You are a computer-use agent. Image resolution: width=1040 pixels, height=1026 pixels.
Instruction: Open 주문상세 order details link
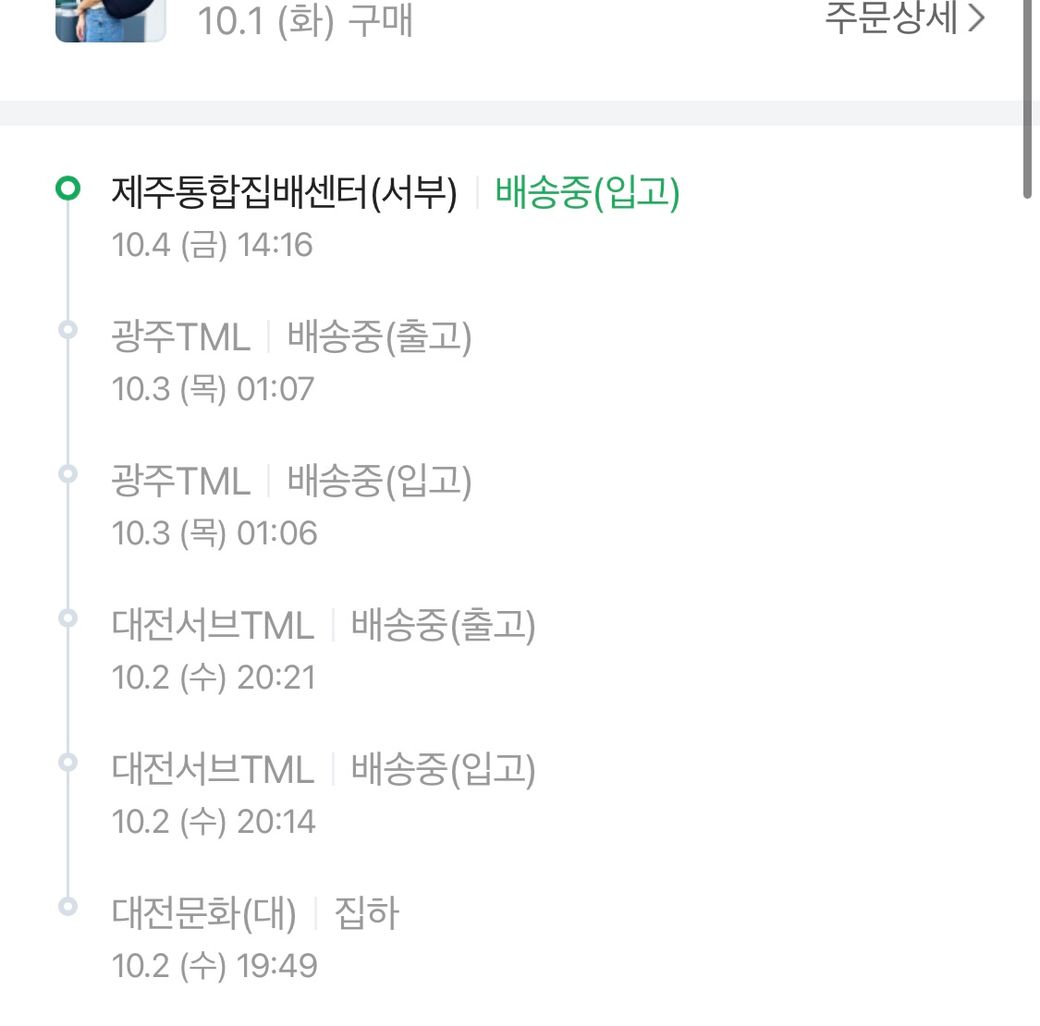point(905,18)
